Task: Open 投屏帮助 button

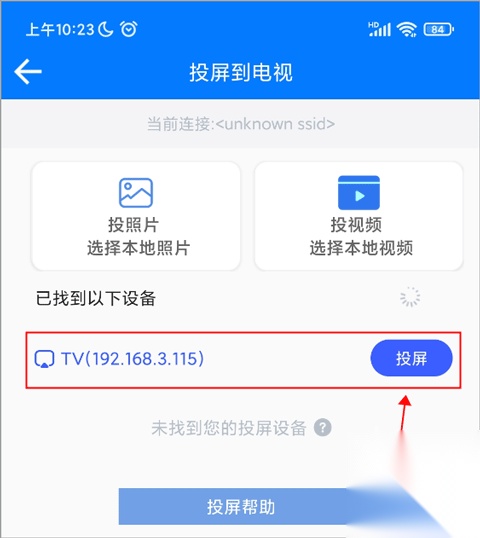Action: [240, 506]
